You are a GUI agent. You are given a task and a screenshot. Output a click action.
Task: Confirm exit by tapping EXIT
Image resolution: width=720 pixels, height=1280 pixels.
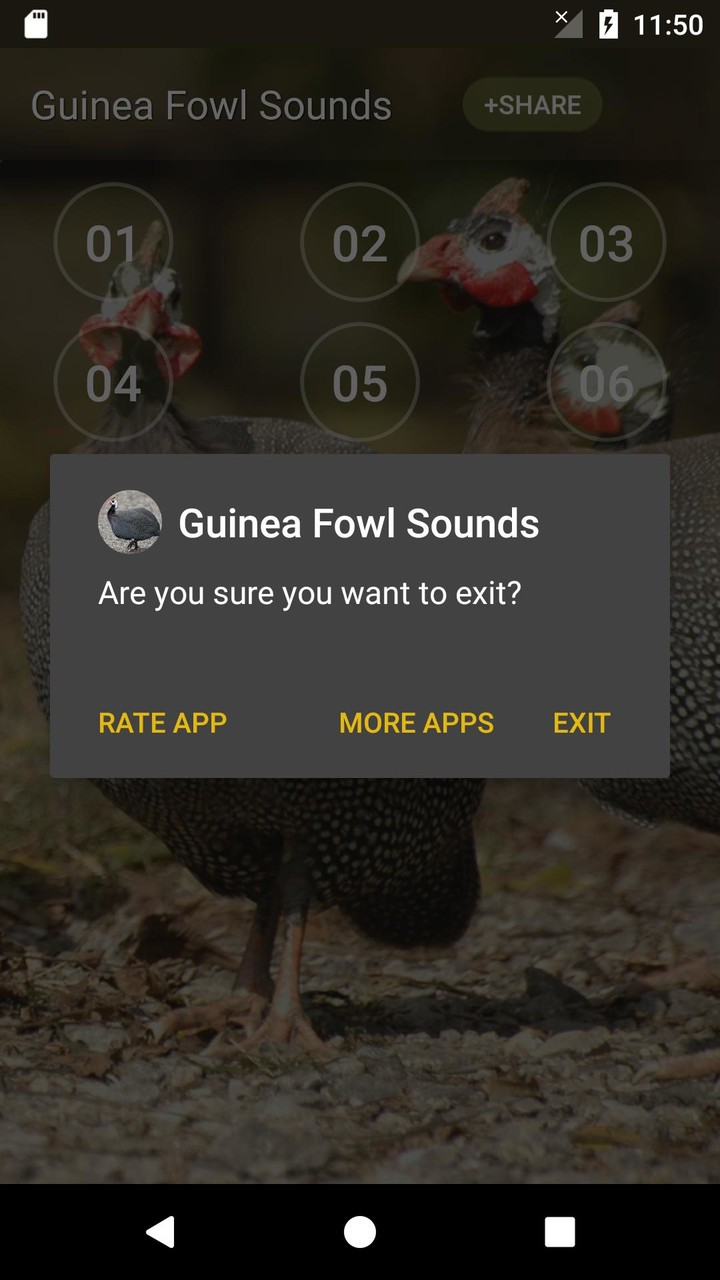click(x=581, y=722)
